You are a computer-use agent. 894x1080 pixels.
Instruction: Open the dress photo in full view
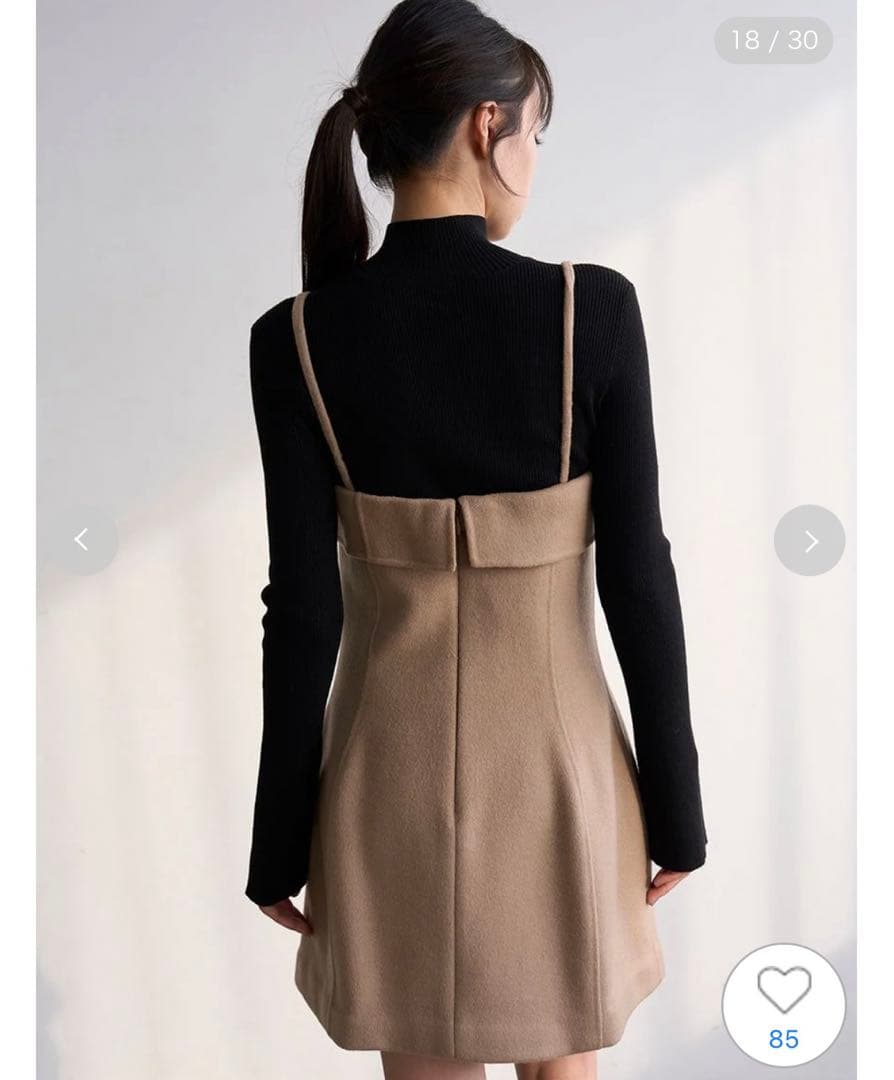(450, 600)
